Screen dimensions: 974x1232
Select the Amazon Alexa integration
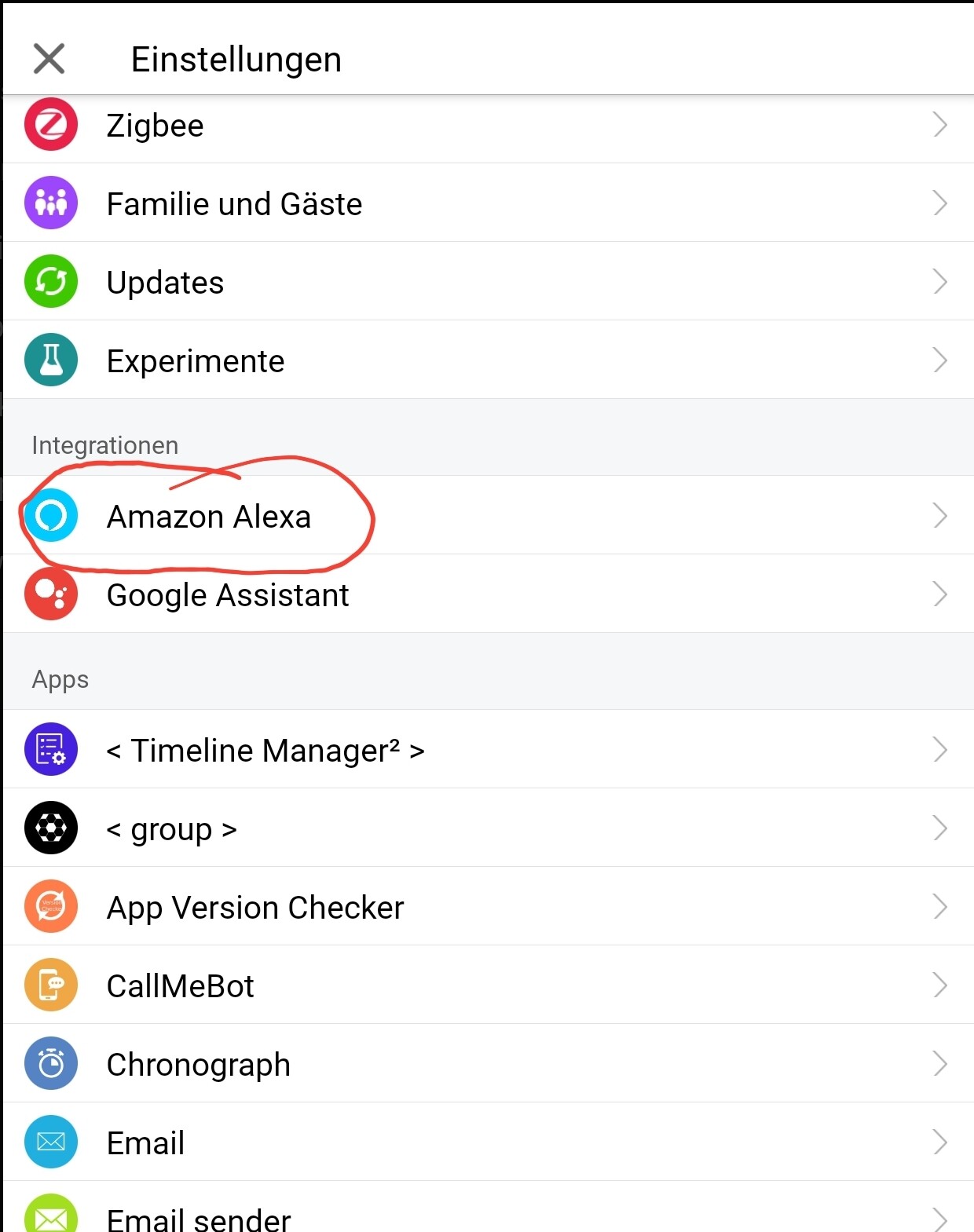coord(487,516)
